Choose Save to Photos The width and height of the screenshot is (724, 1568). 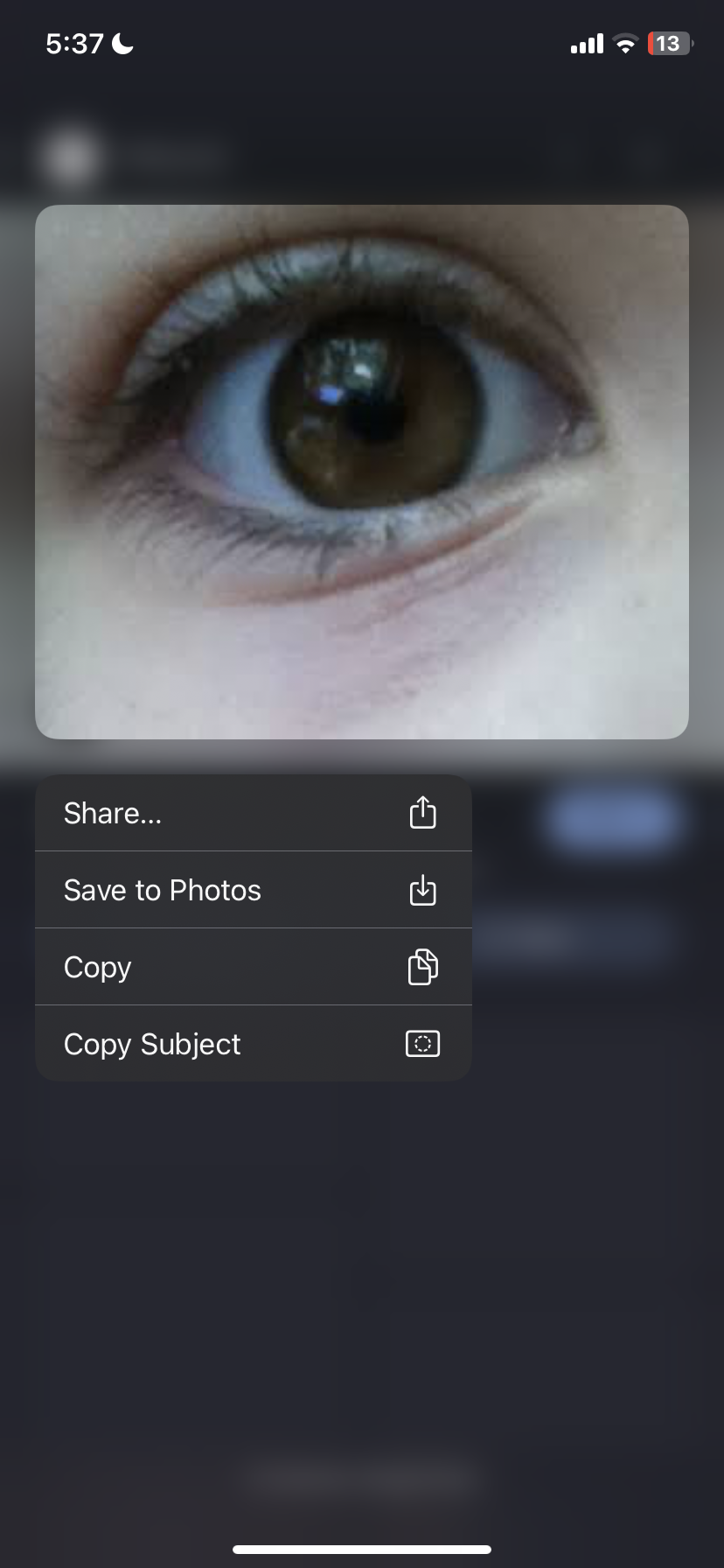(253, 890)
